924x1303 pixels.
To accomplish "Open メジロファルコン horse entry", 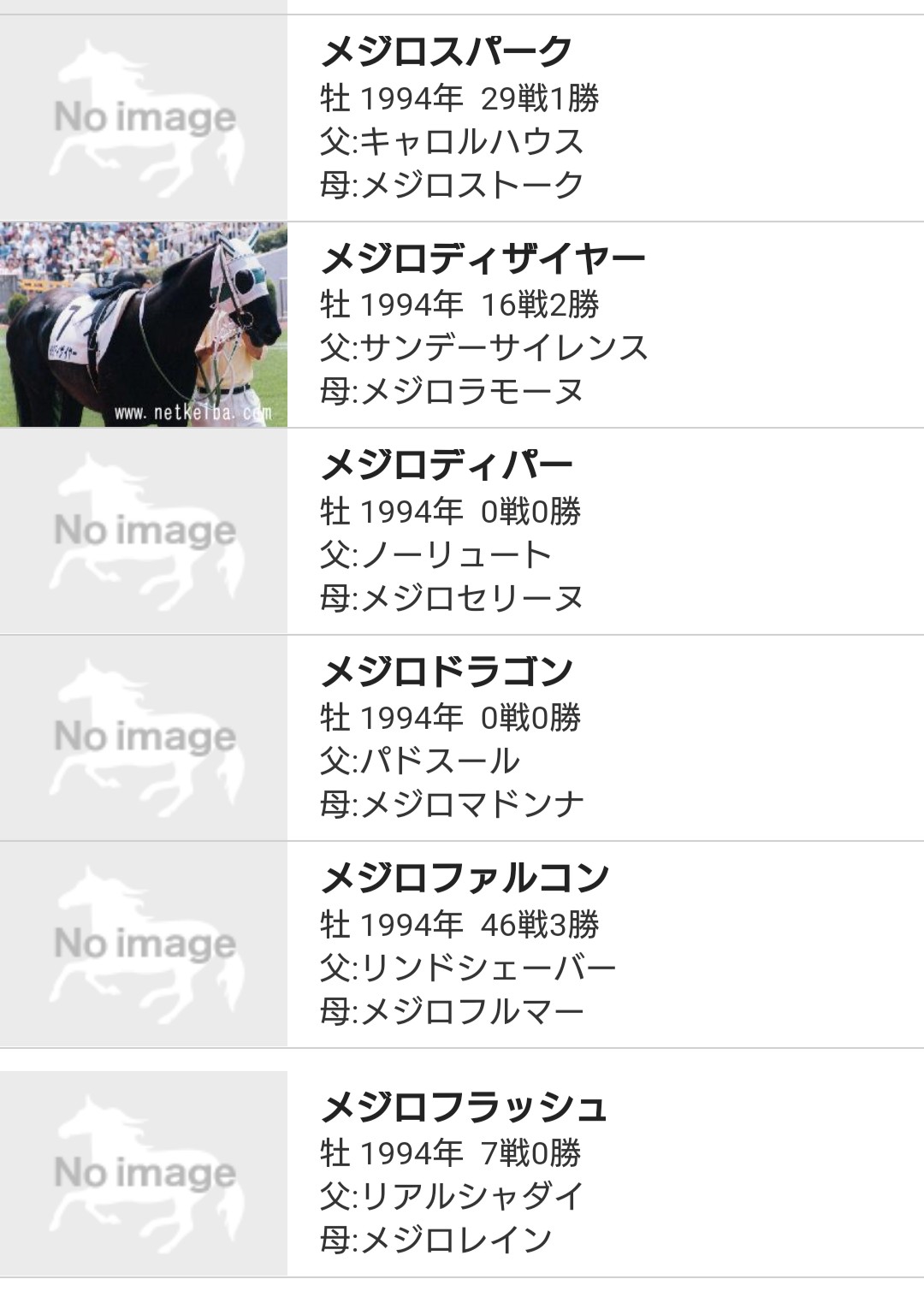I will 465,878.
